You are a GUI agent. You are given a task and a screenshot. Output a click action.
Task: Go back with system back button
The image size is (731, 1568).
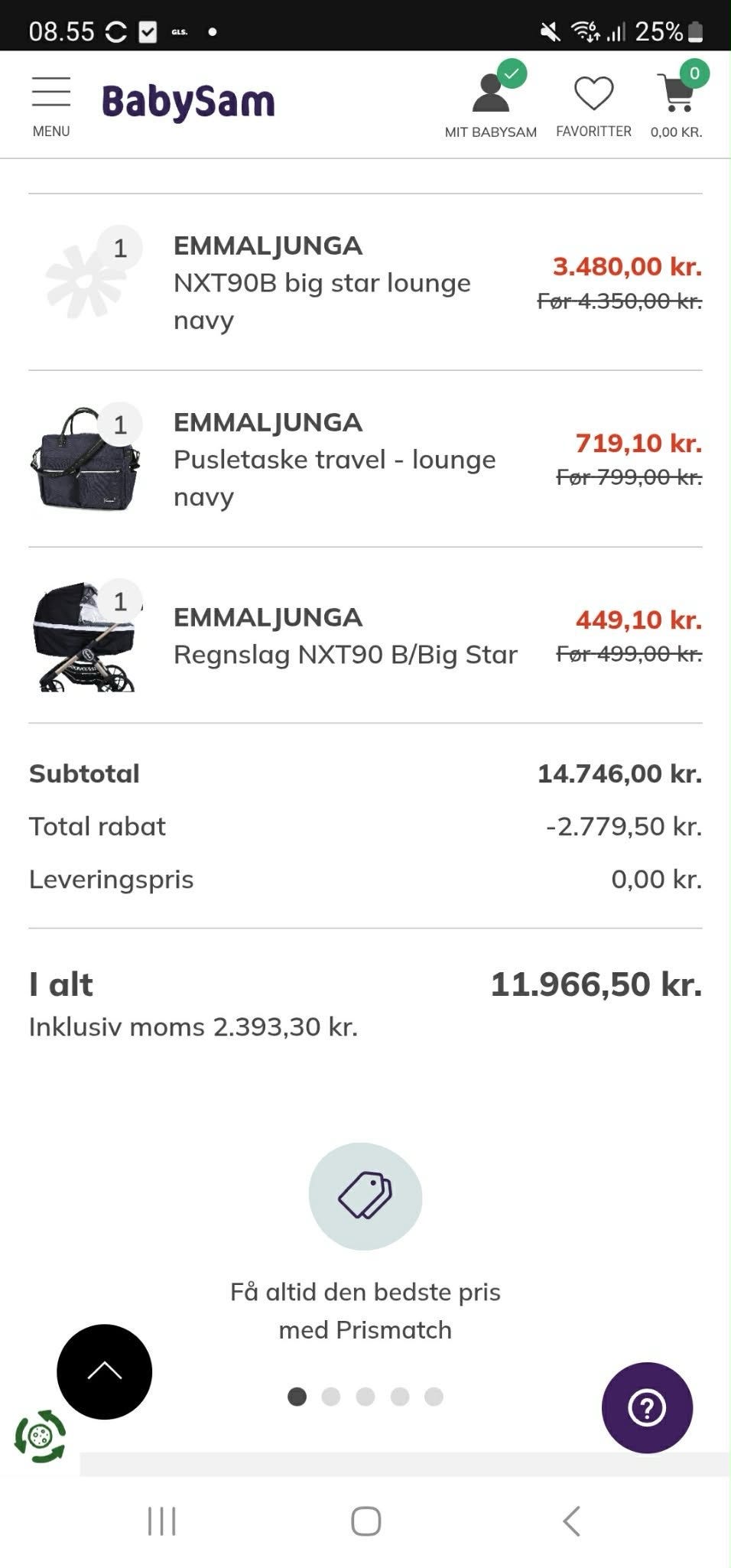pyautogui.click(x=571, y=1521)
